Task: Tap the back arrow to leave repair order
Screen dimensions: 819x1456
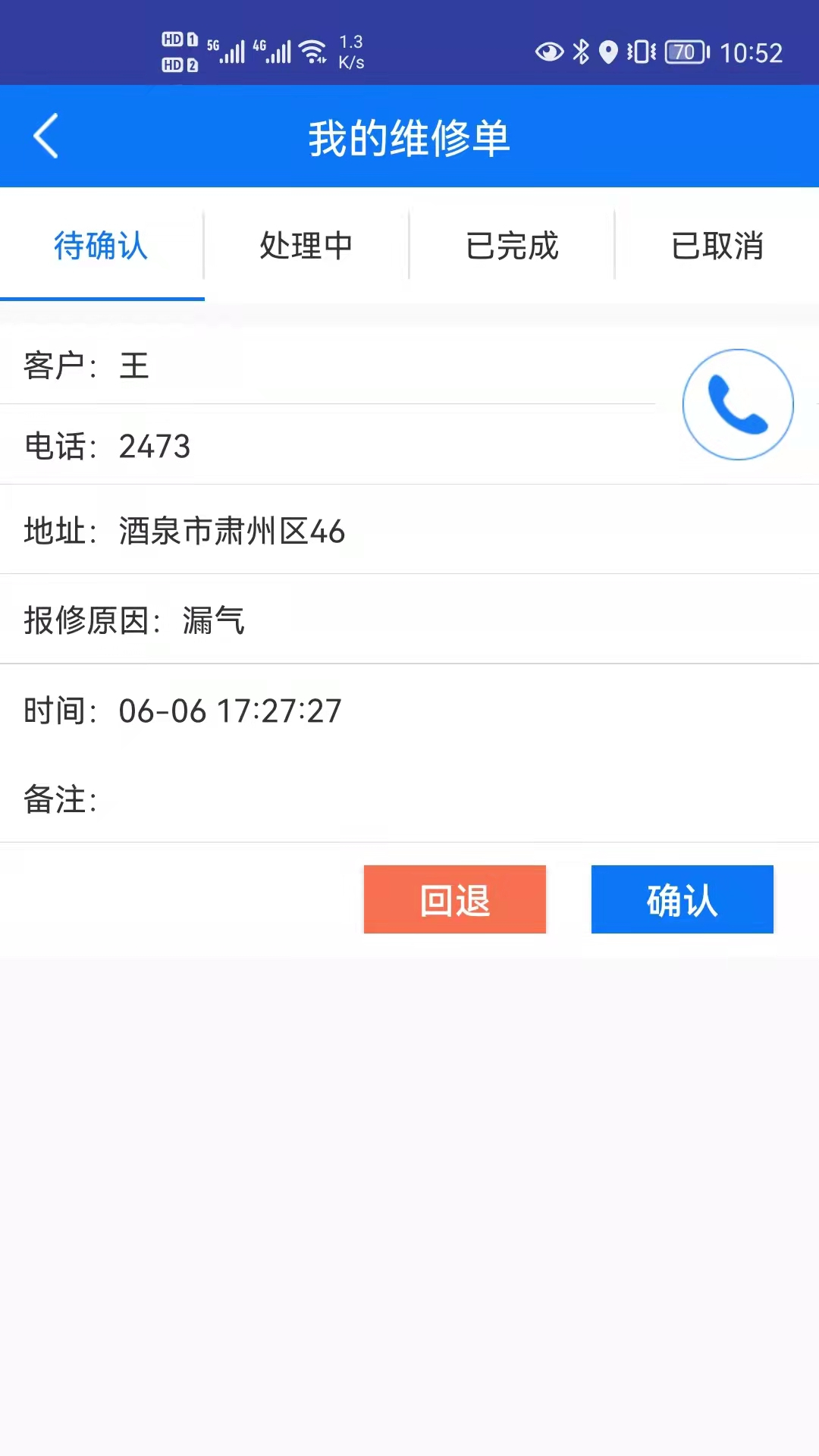Action: (x=45, y=136)
